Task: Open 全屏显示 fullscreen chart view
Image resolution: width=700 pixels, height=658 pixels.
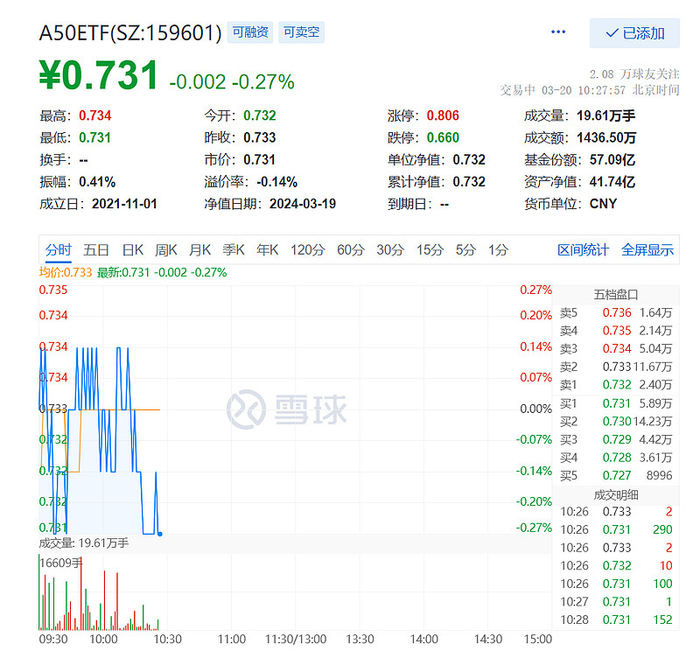Action: coord(647,250)
